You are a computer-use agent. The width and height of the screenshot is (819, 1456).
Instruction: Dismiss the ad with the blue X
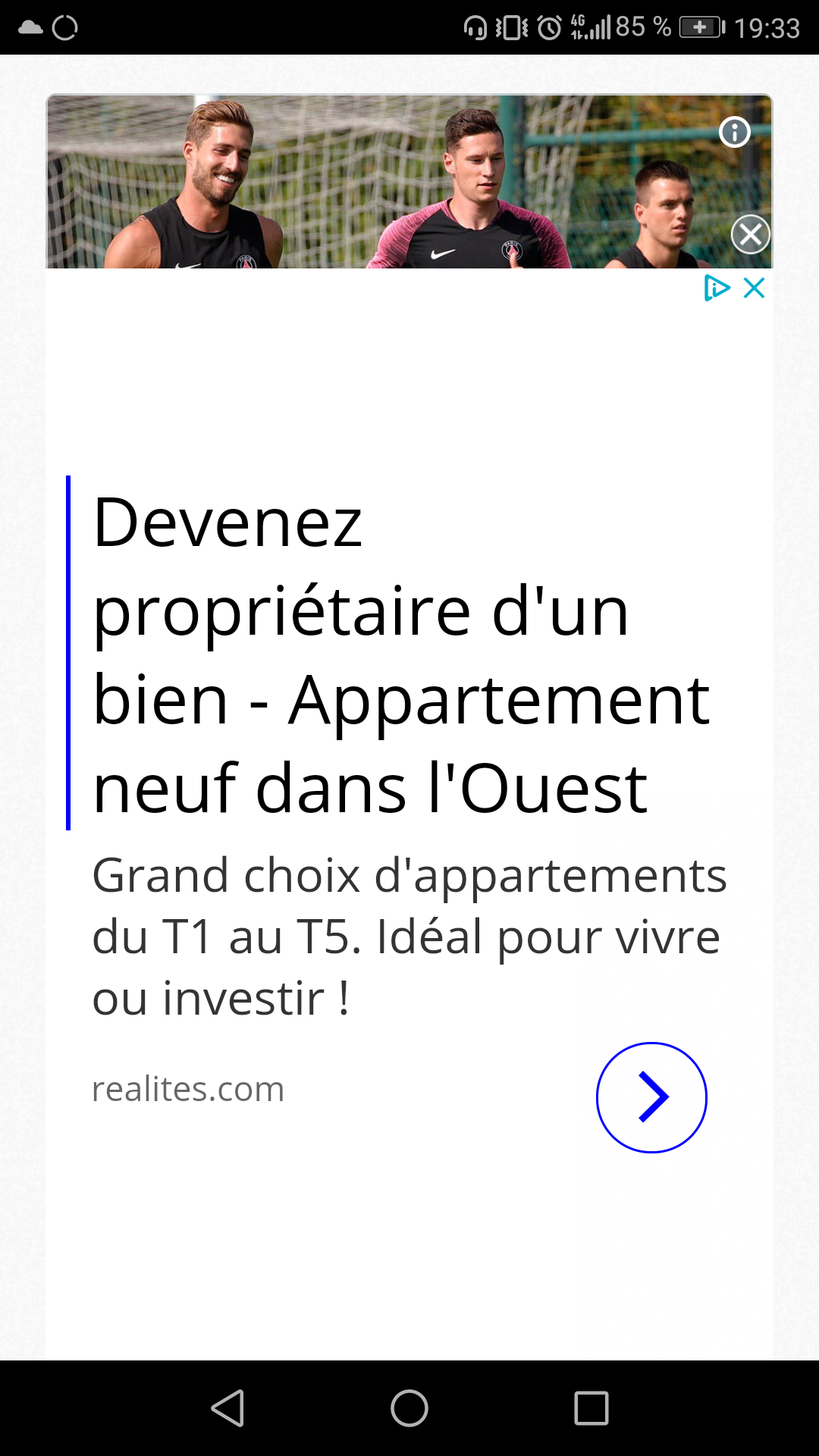755,288
